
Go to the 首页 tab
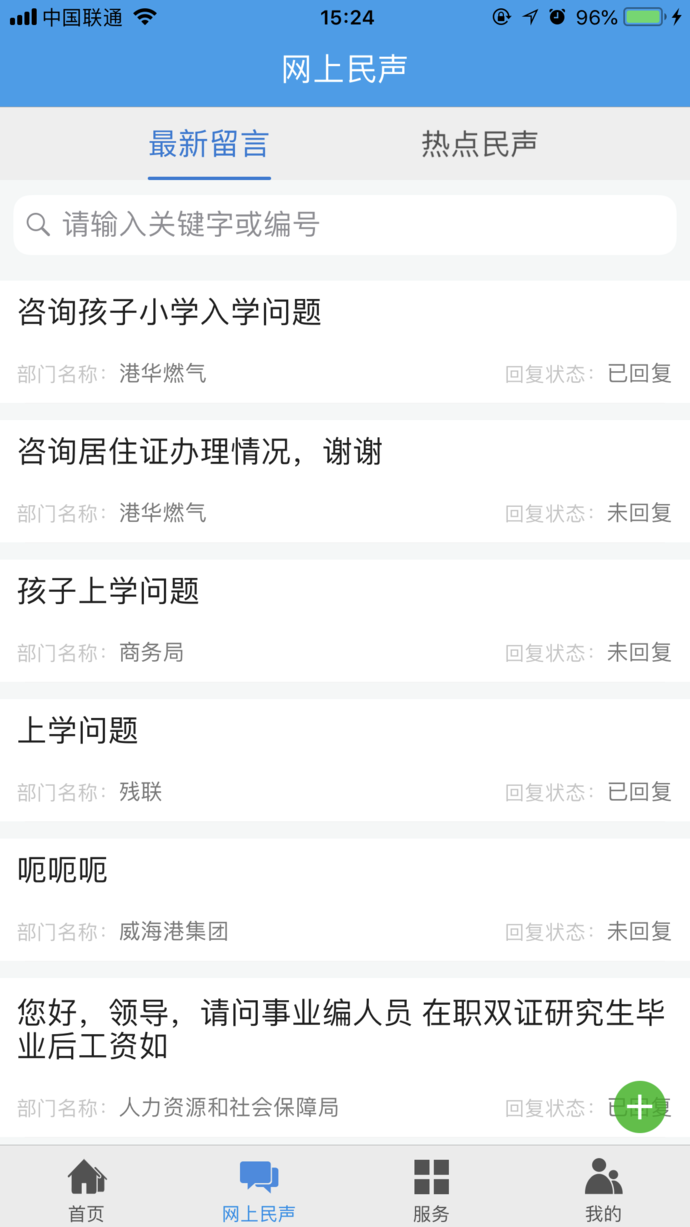[x=86, y=1188]
